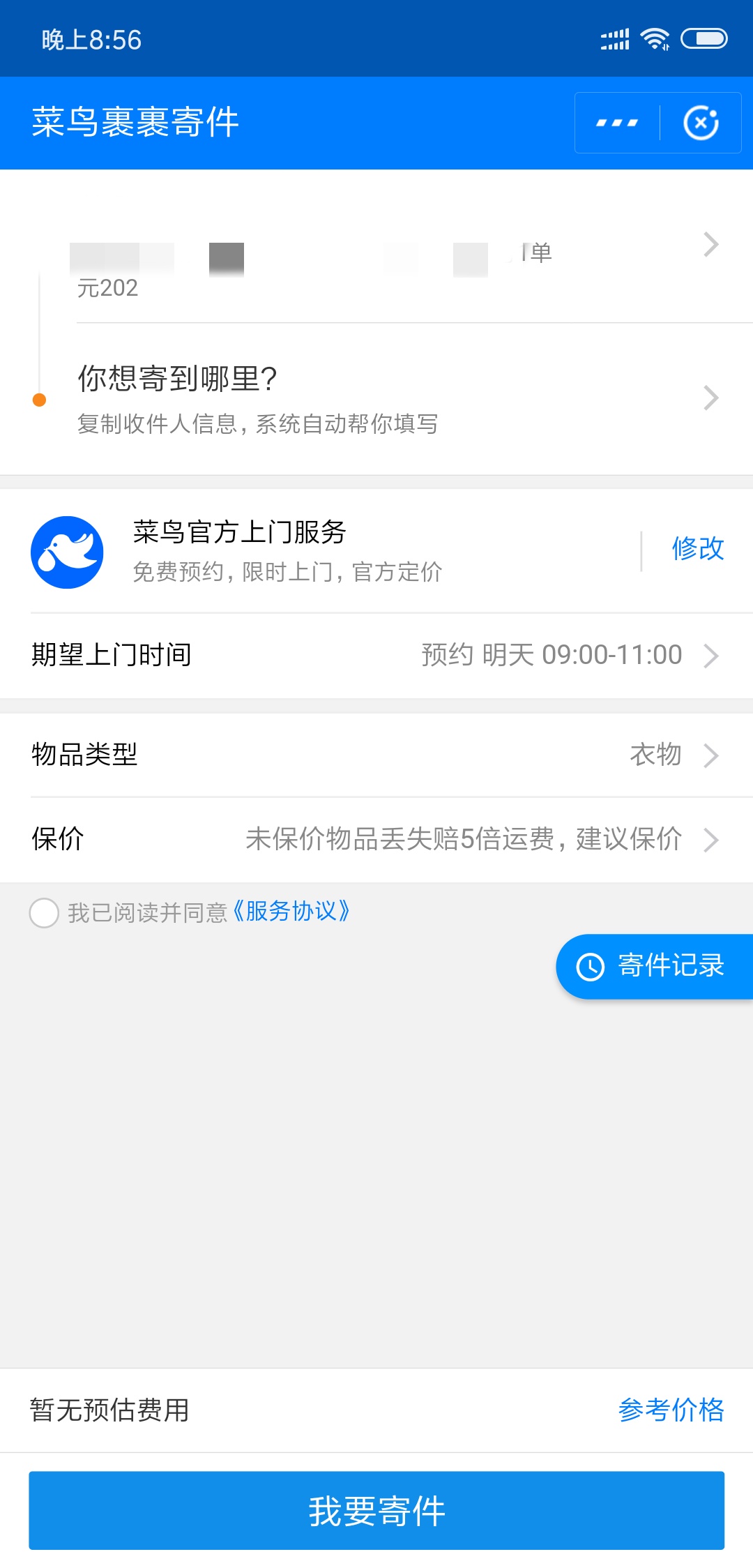Screen dimensions: 753x1568
Task: Expand the 期望上门时间 time picker
Action: coord(376,655)
